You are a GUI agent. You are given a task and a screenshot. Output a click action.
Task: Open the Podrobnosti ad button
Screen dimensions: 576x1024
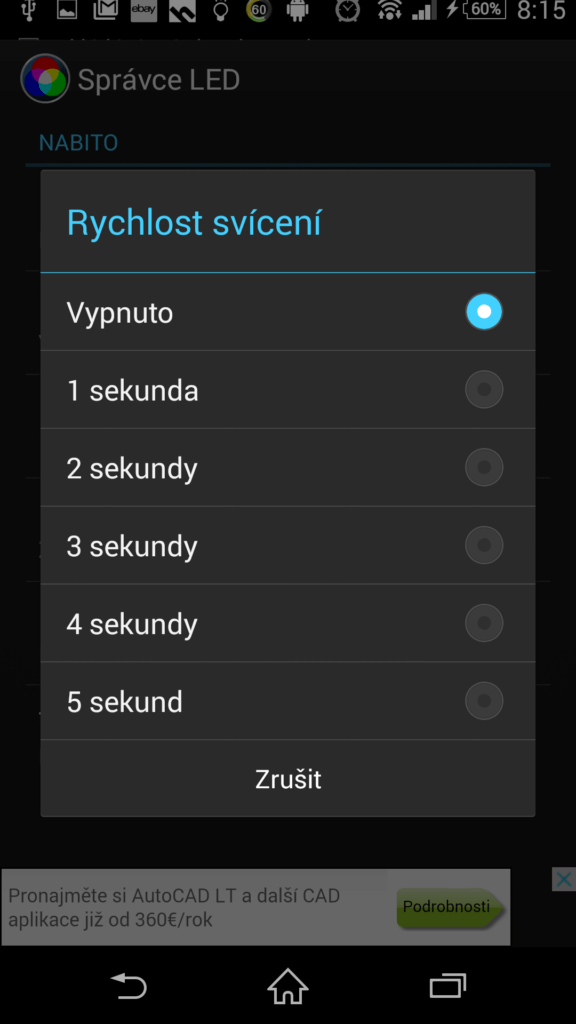point(451,906)
